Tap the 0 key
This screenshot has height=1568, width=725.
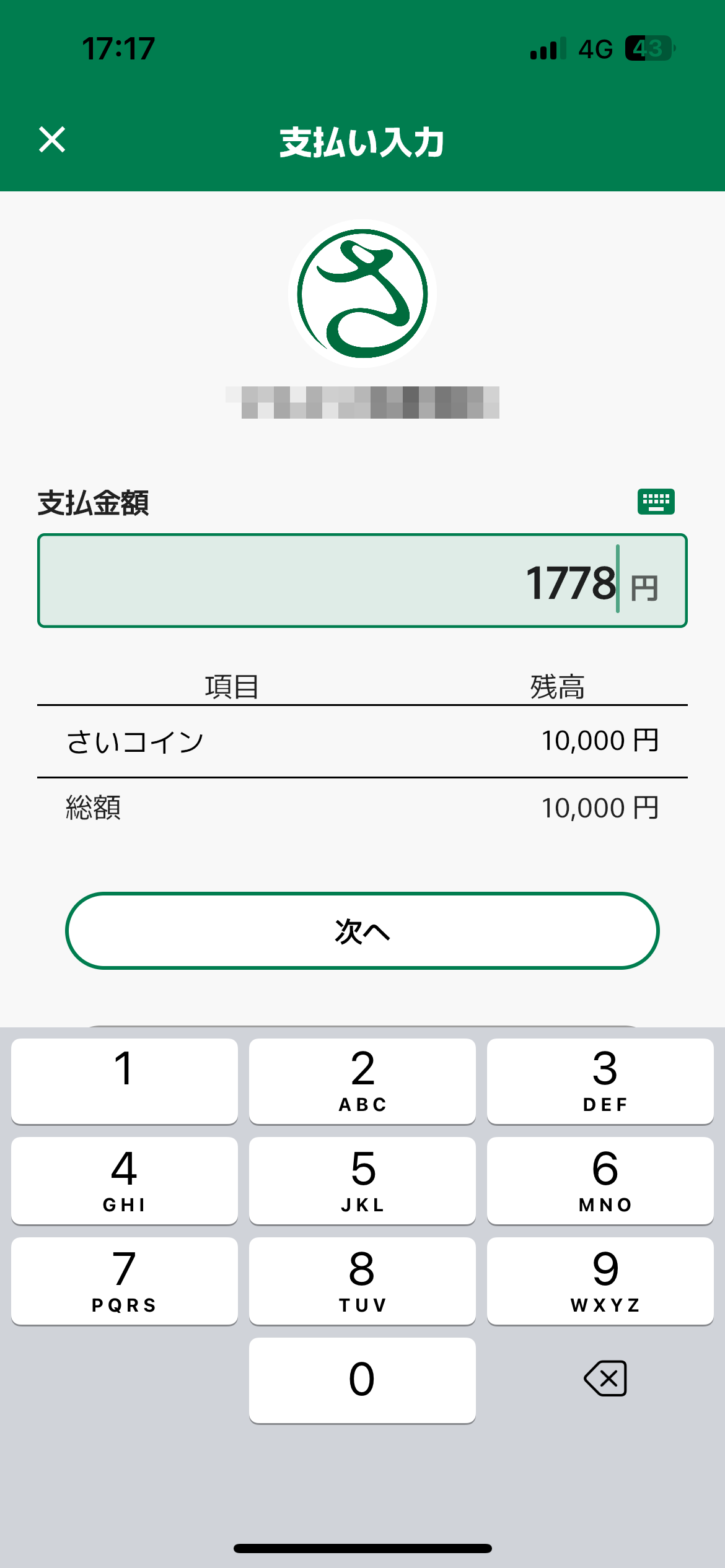(x=362, y=1380)
